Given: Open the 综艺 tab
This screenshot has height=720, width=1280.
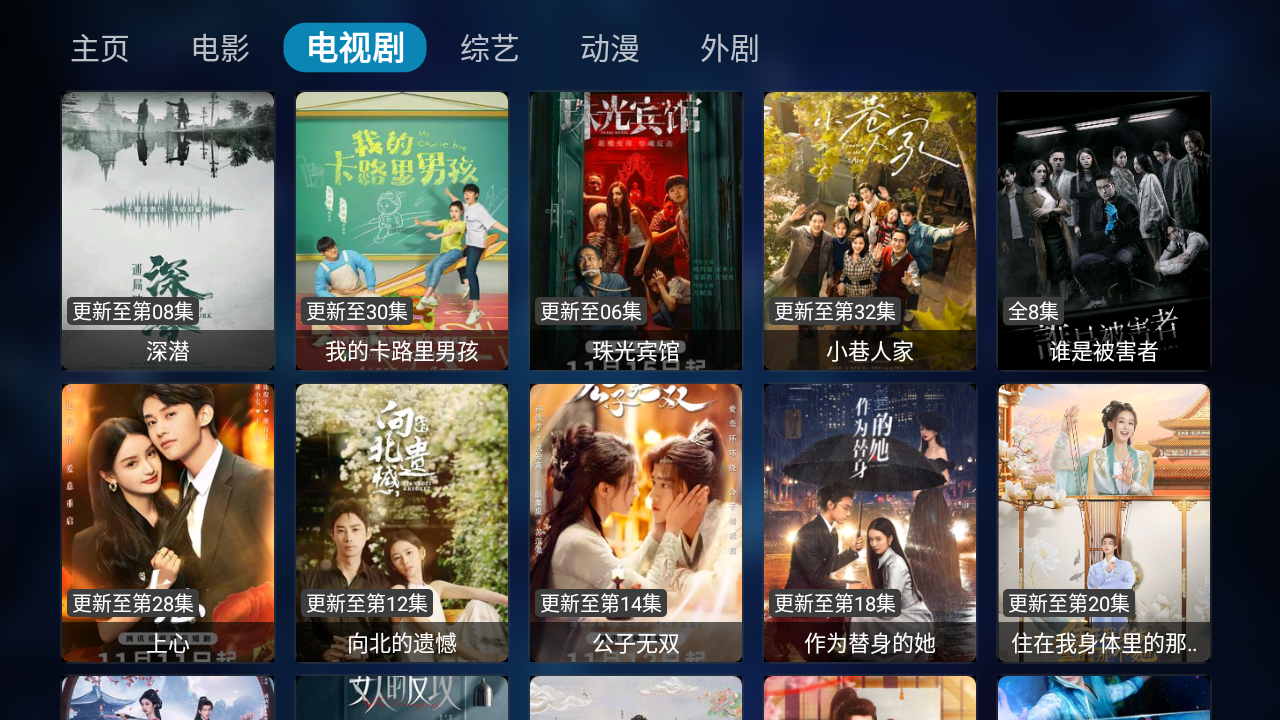Looking at the screenshot, I should (490, 48).
